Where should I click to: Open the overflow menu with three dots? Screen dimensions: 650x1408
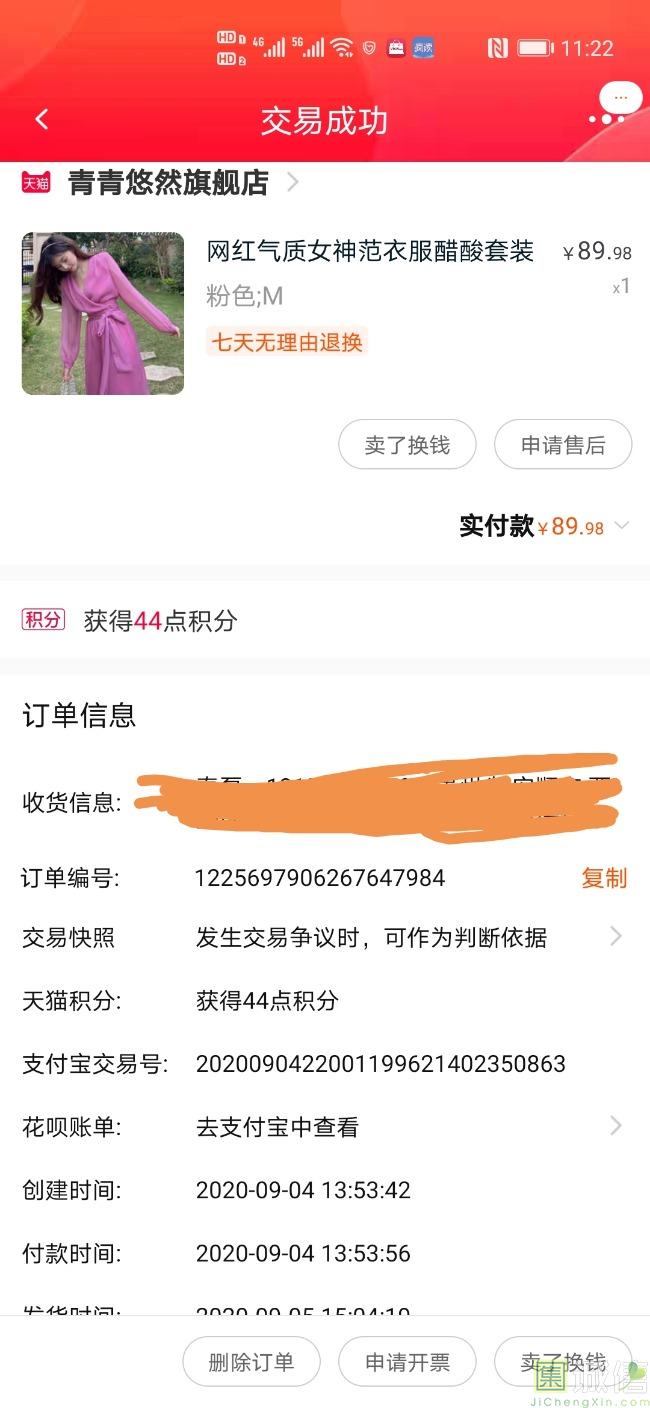[x=606, y=119]
